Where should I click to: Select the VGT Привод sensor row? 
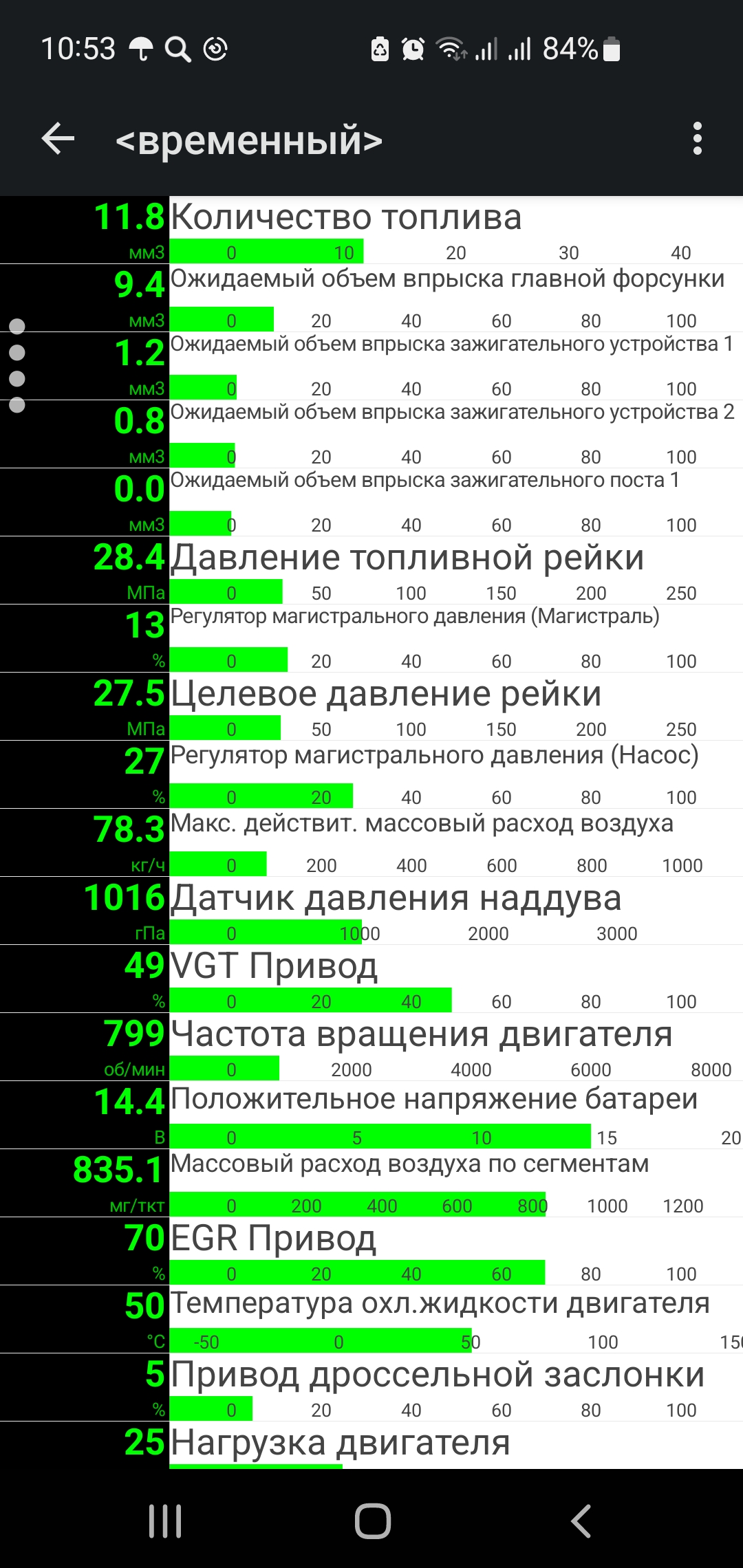point(371,979)
